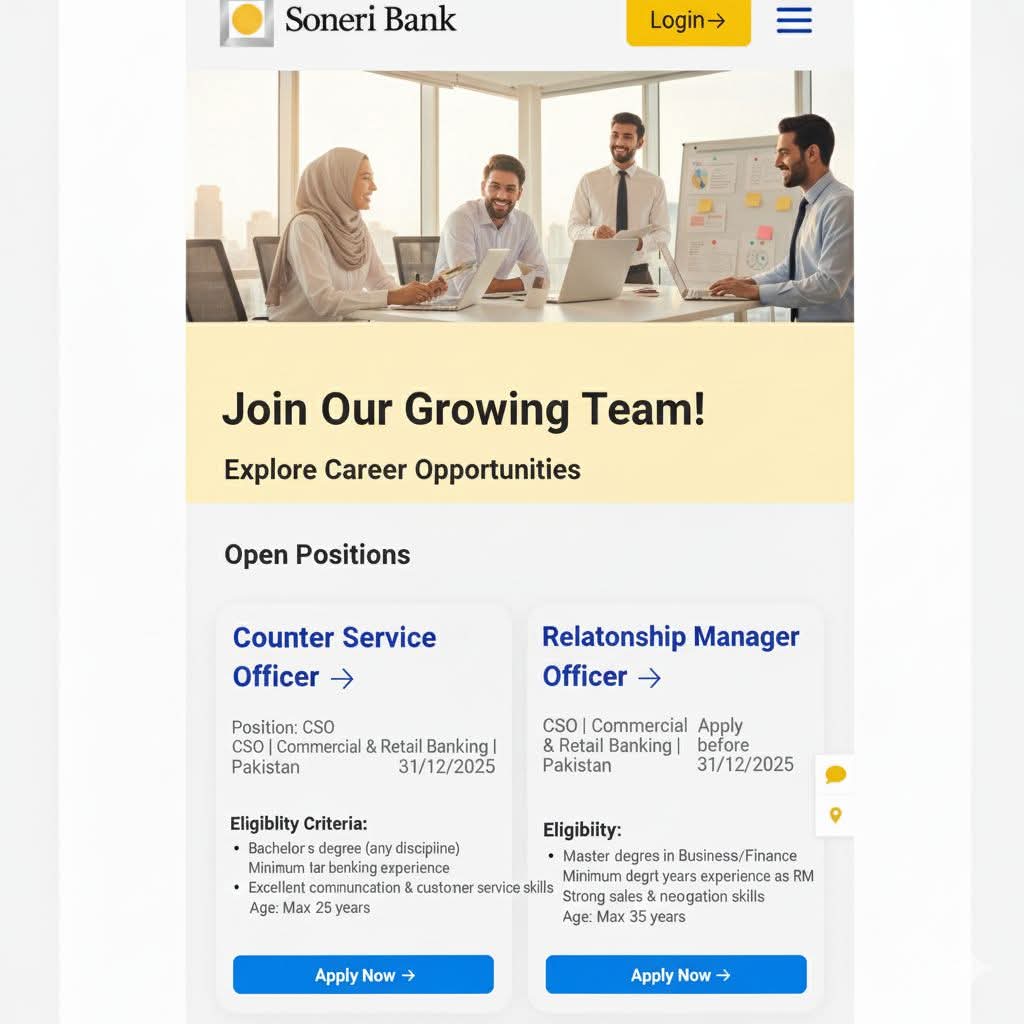Open the Relationship Manager Officer job details
Image resolution: width=1024 pixels, height=1024 pixels.
[x=670, y=656]
